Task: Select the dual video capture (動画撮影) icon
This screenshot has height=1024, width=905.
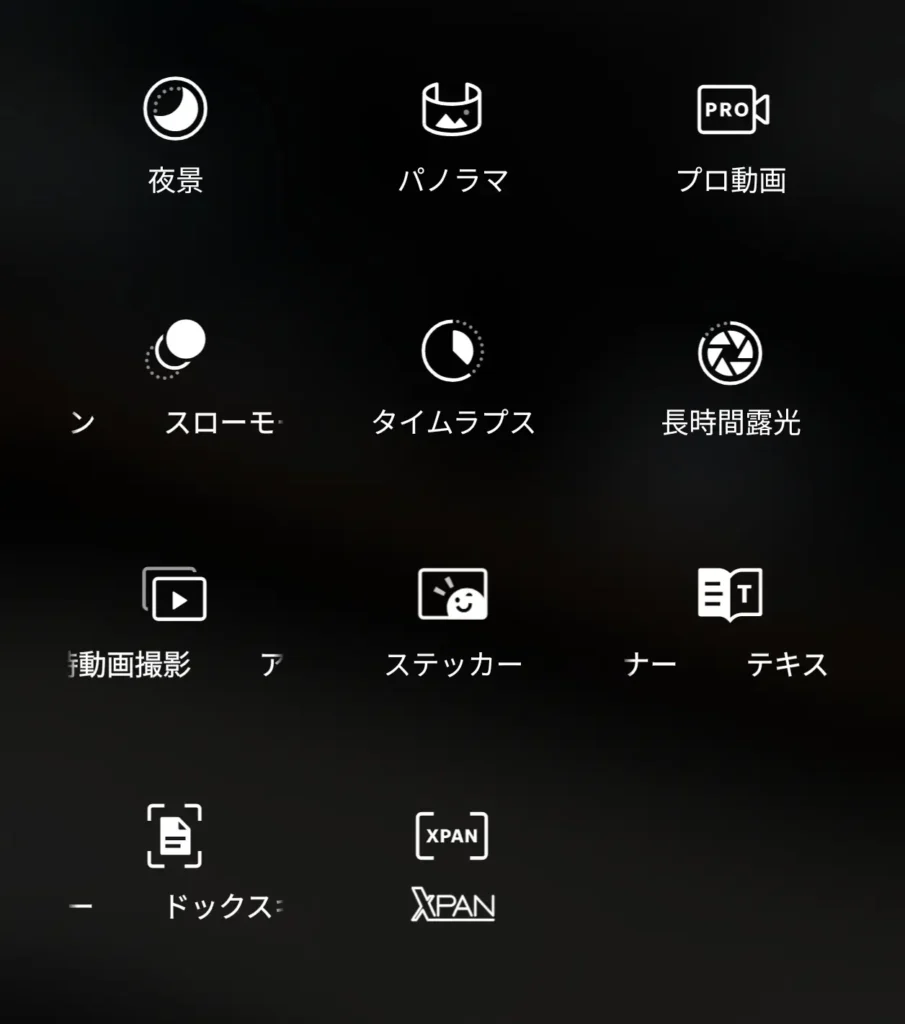Action: pos(177,593)
